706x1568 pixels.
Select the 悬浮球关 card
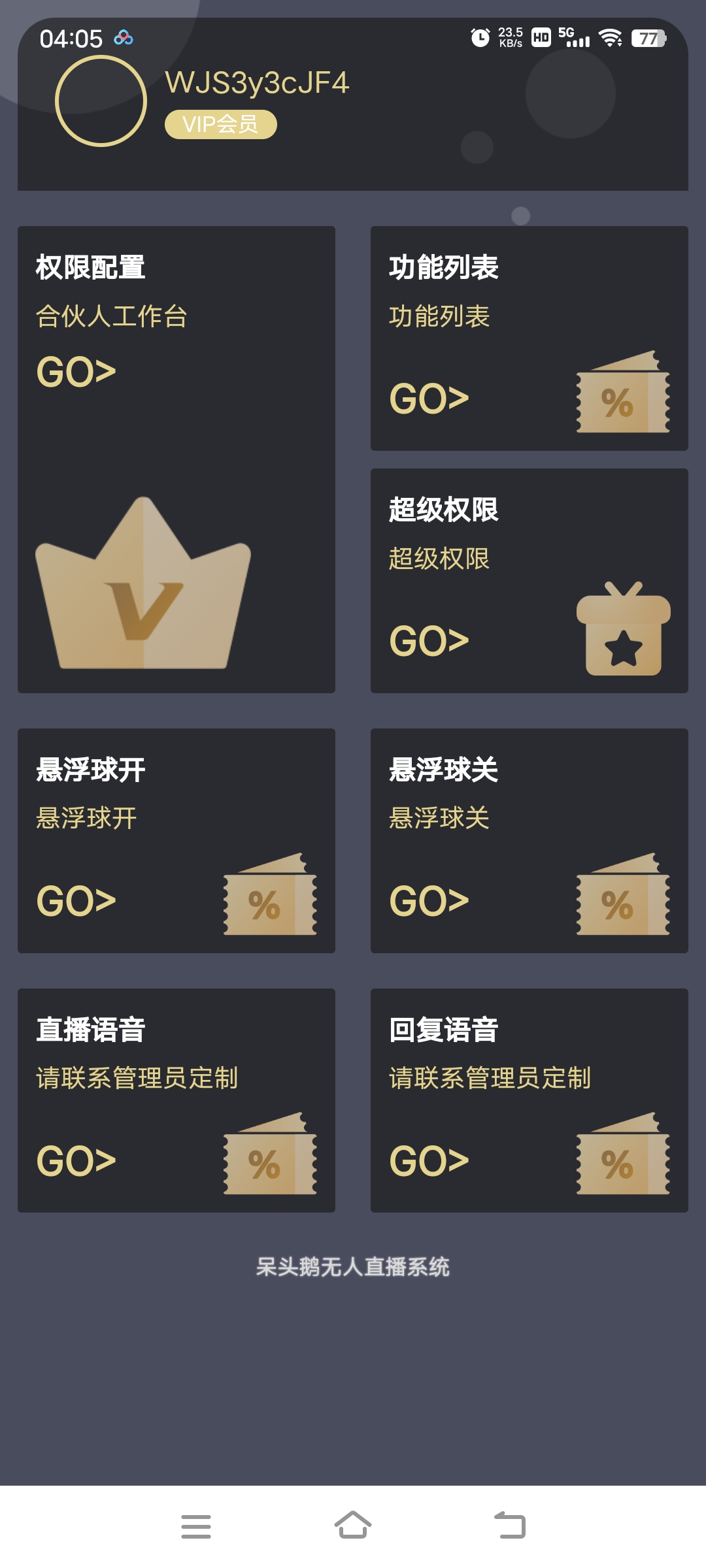click(x=529, y=840)
